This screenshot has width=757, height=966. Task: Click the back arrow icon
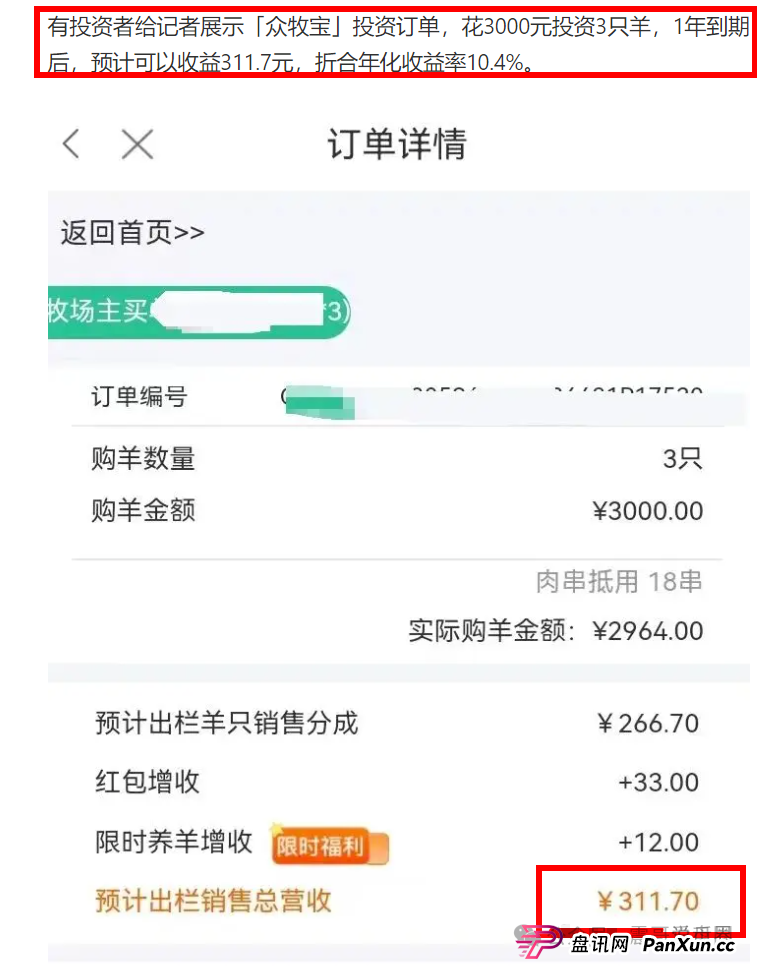[x=70, y=144]
